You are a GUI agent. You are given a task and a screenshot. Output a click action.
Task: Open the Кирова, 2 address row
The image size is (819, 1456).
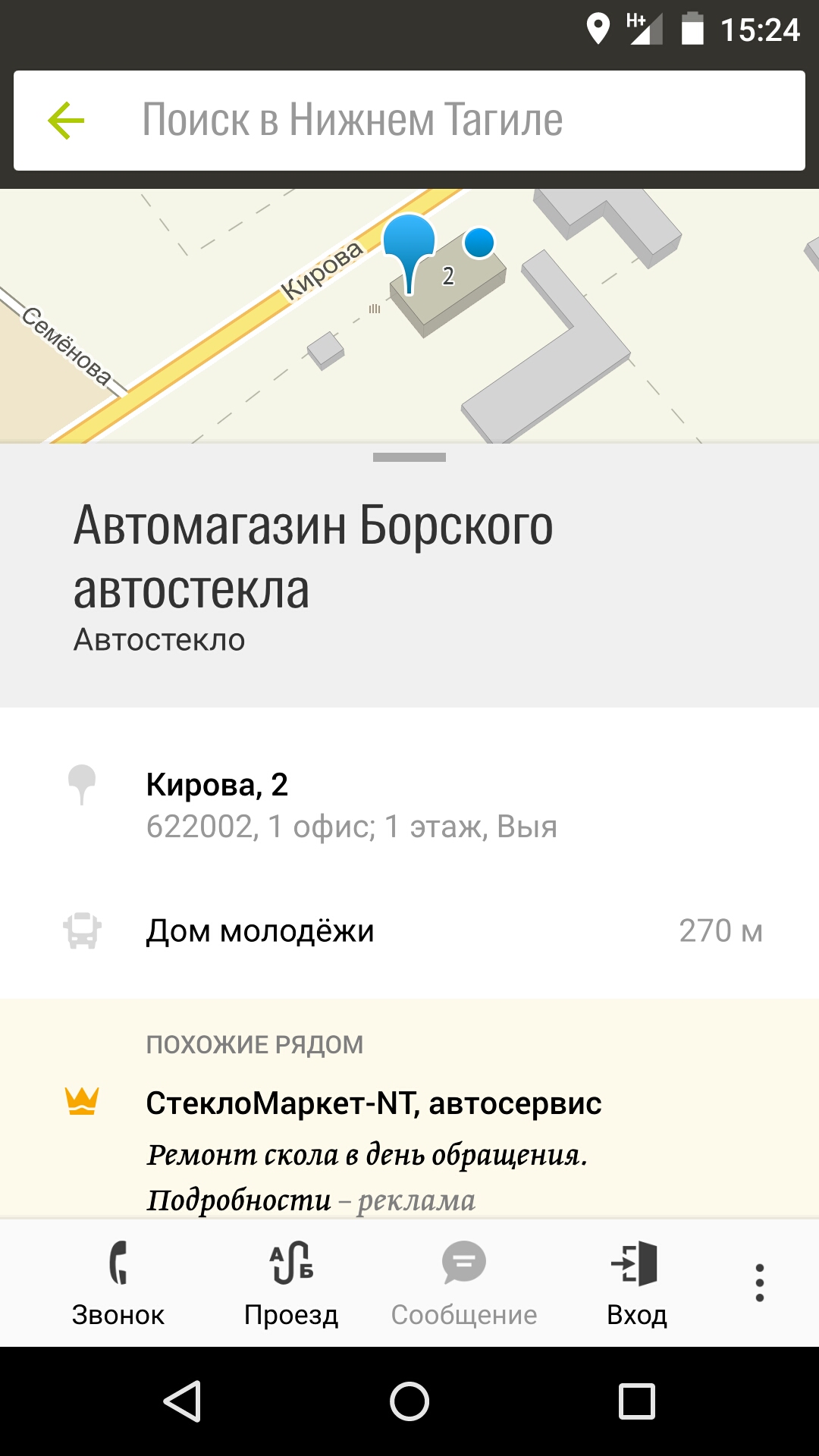pos(409,805)
